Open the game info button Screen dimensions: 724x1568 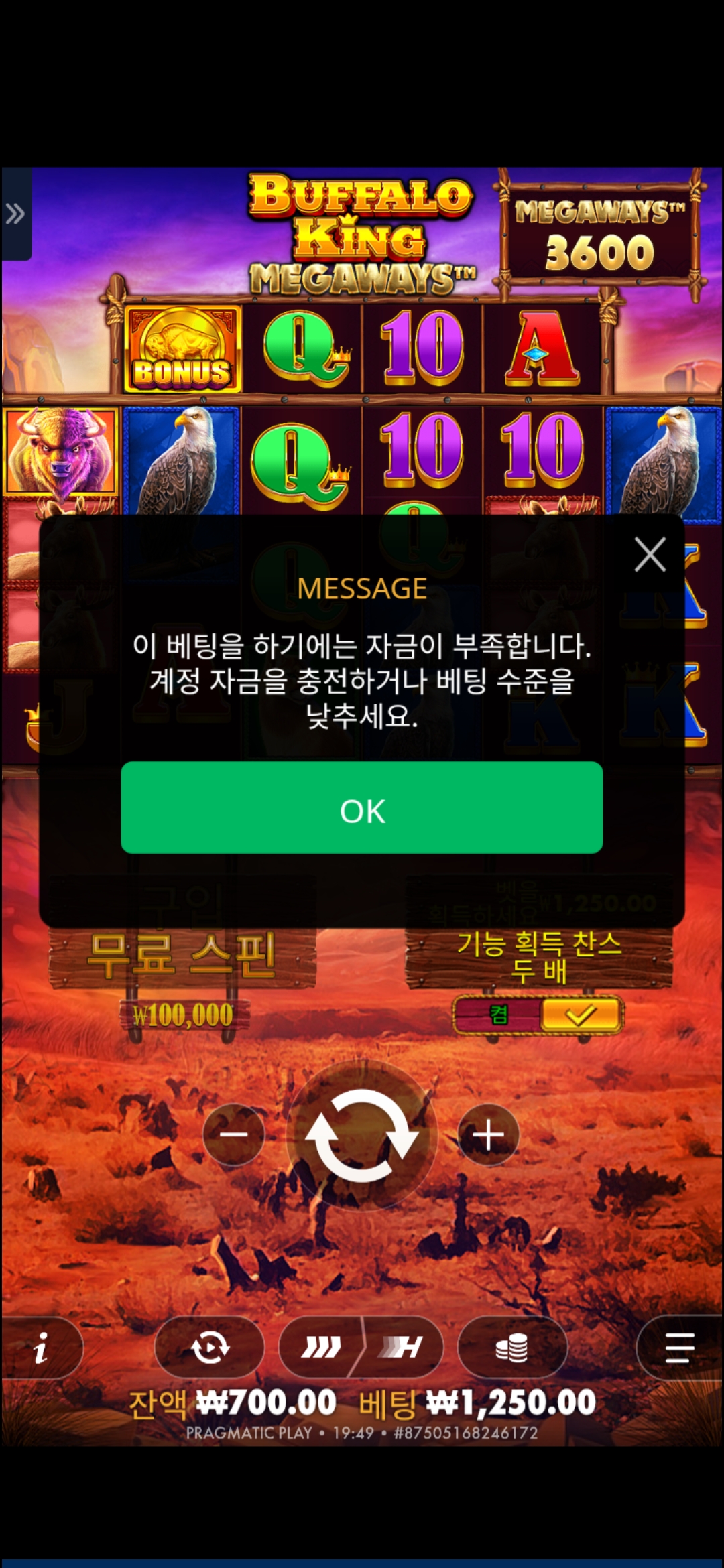pyautogui.click(x=42, y=1348)
